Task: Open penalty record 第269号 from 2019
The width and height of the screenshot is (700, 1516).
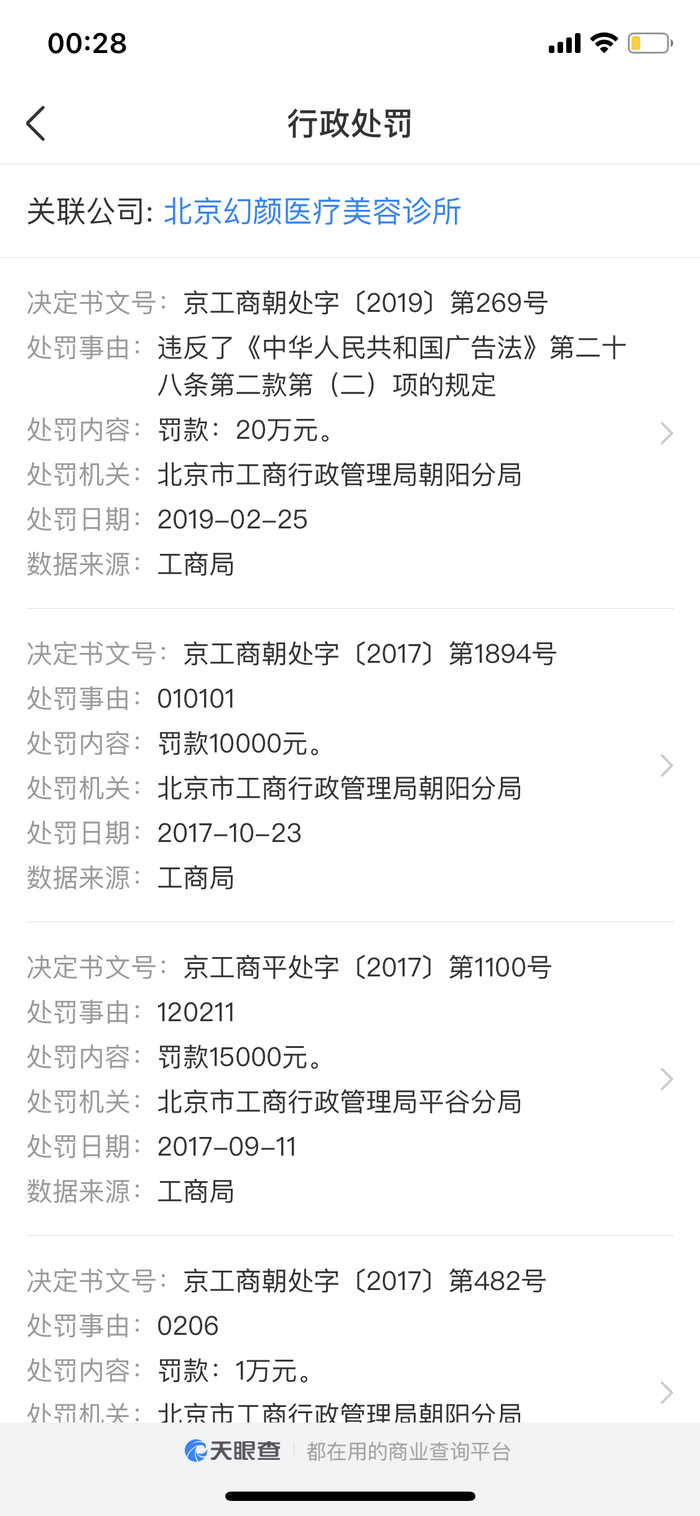Action: point(350,432)
